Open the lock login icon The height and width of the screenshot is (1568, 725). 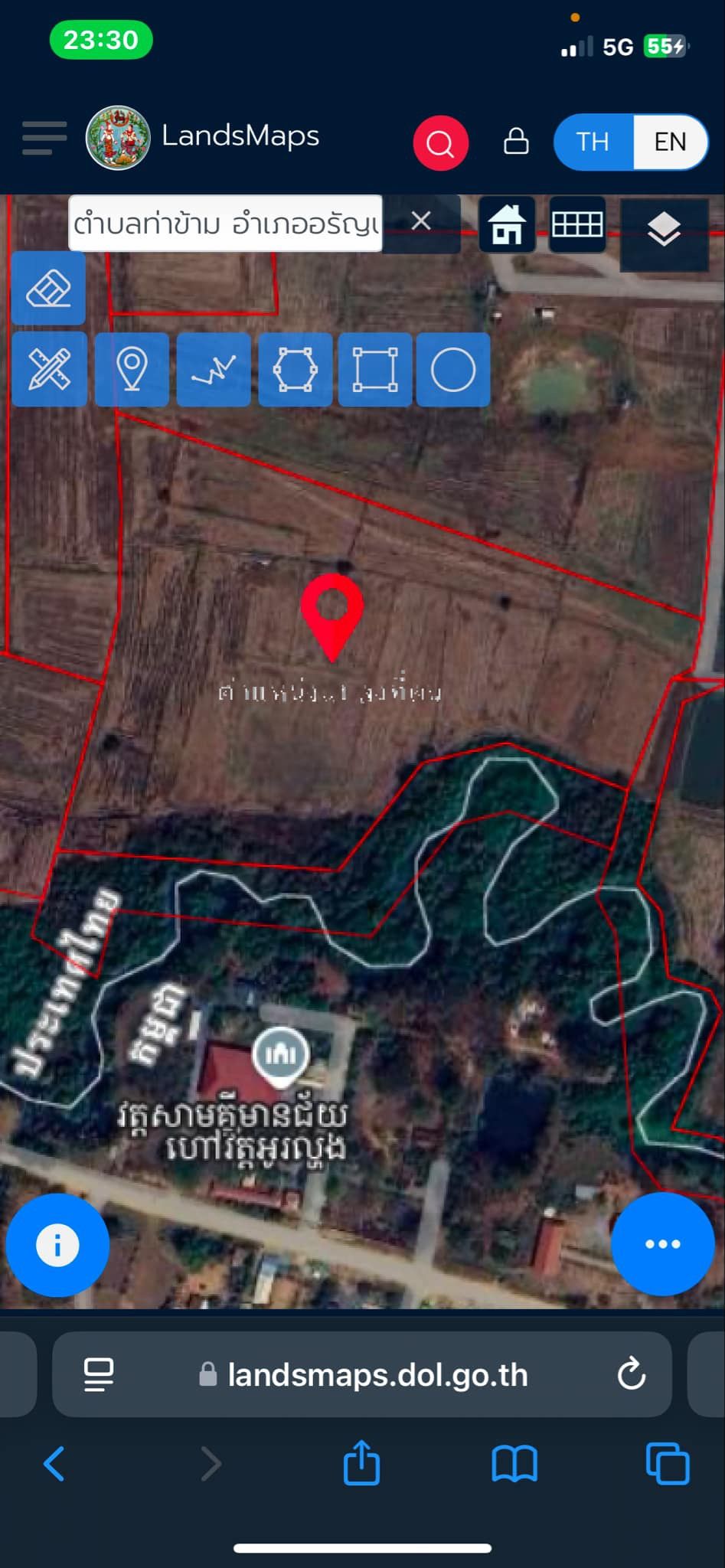coord(516,141)
